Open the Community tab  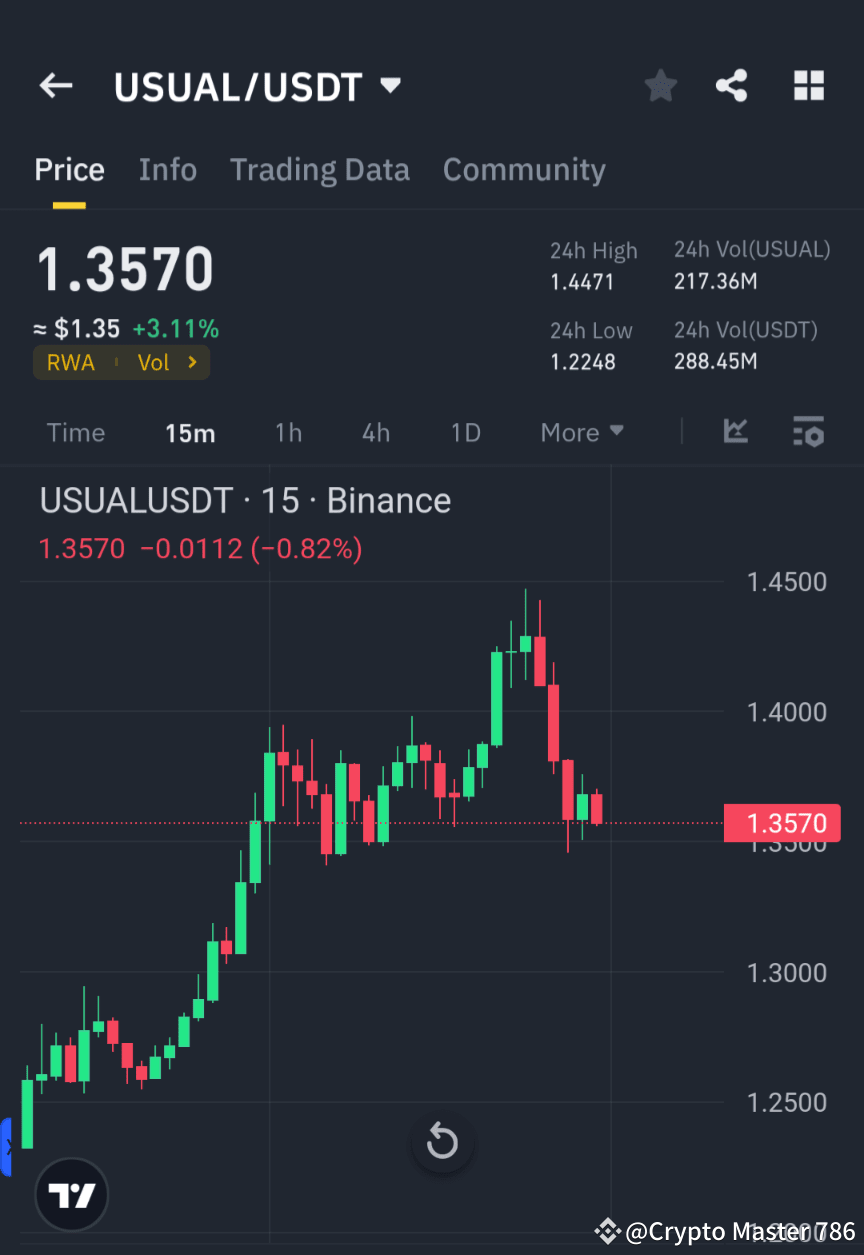[524, 169]
